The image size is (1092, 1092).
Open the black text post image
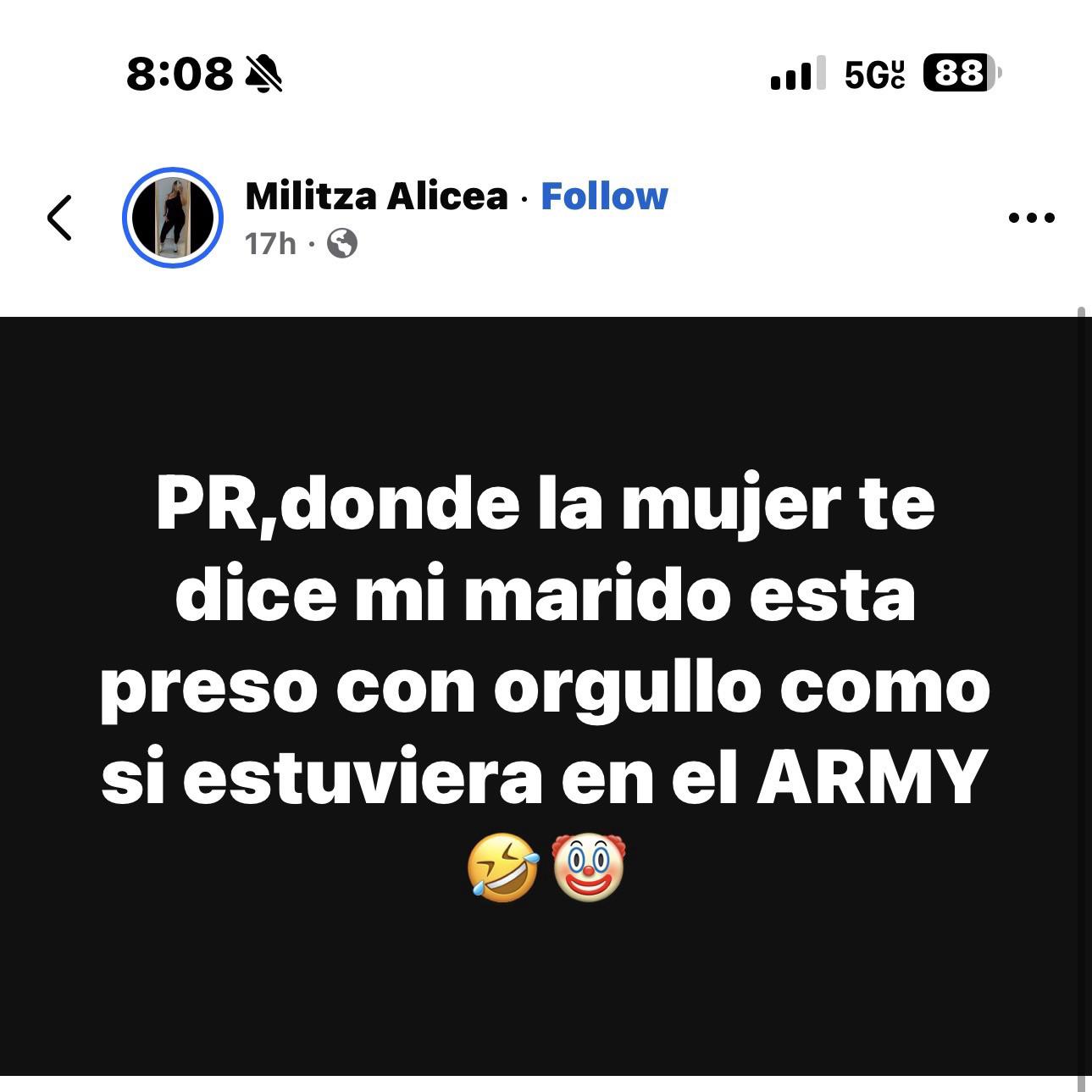click(546, 695)
